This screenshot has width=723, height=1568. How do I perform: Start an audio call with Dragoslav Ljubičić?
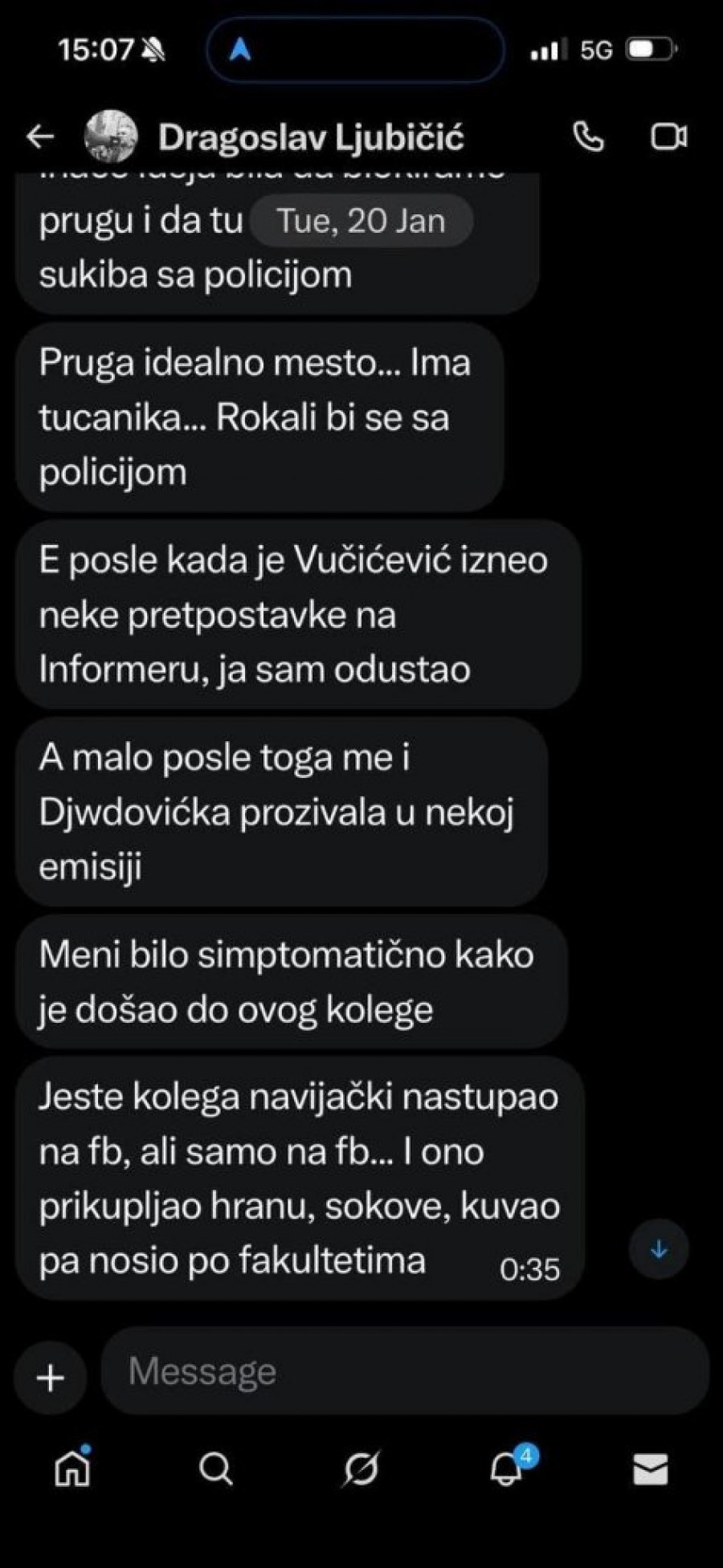click(x=588, y=137)
